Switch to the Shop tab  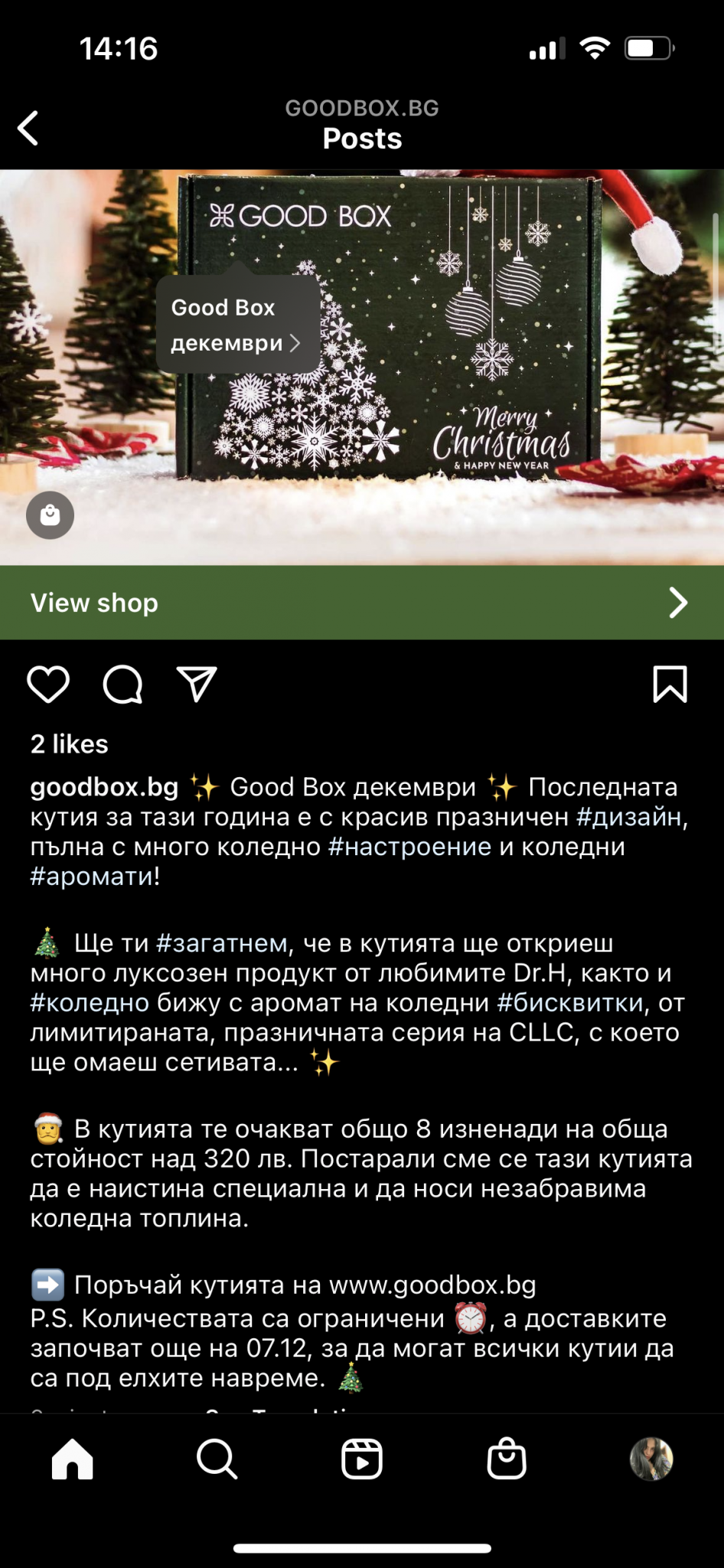click(x=507, y=1459)
